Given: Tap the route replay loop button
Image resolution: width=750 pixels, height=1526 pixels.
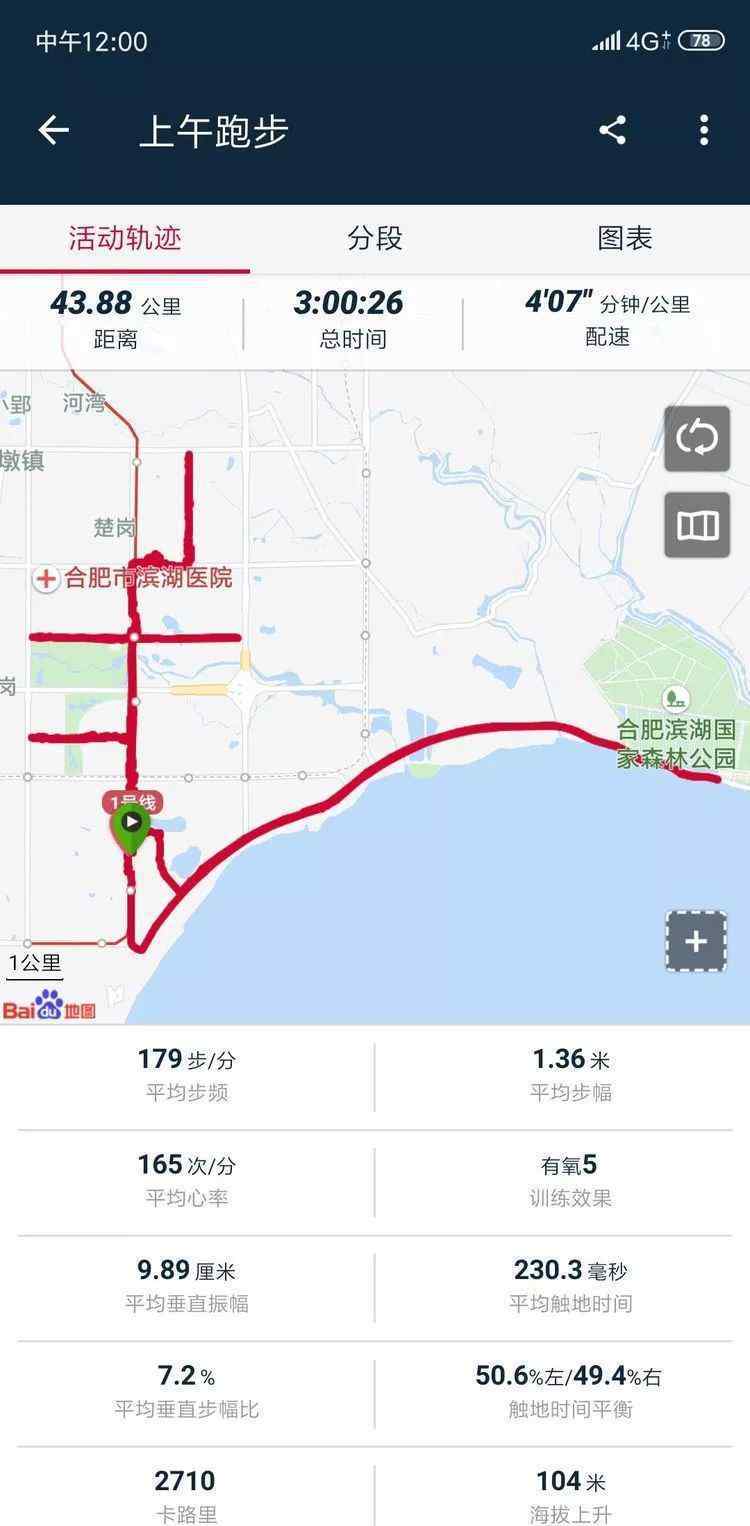Looking at the screenshot, I should (x=697, y=438).
